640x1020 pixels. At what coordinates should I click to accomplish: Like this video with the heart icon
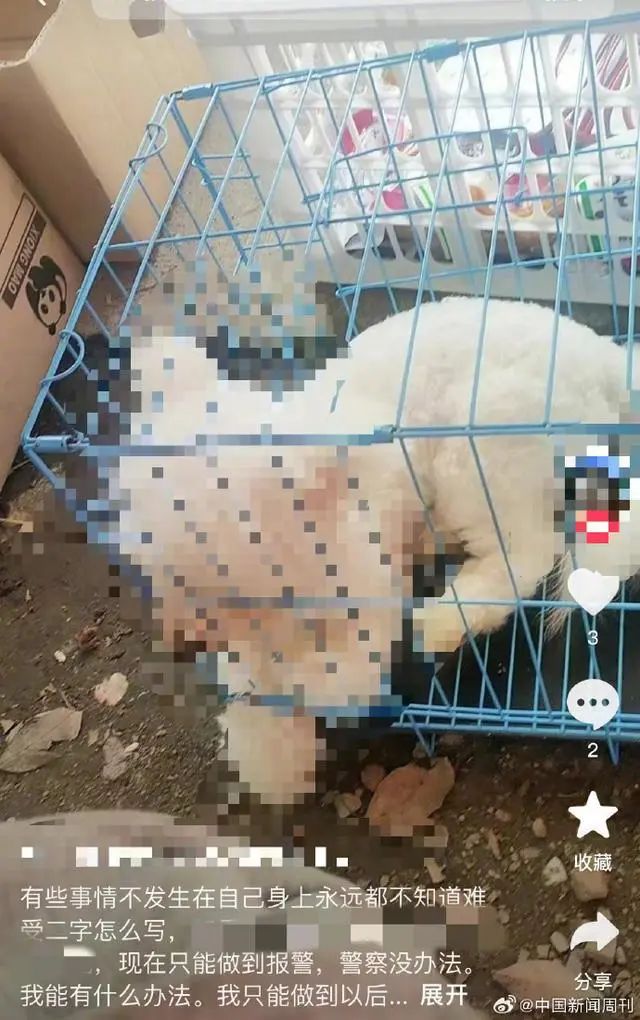593,591
